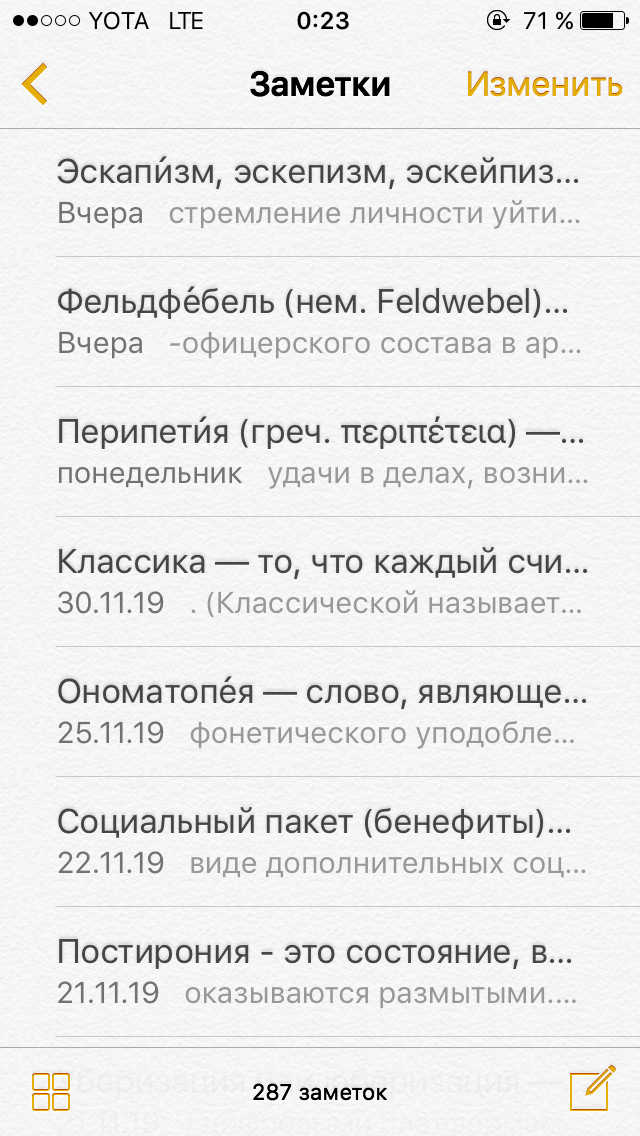Open the Перипетия note

[320, 452]
